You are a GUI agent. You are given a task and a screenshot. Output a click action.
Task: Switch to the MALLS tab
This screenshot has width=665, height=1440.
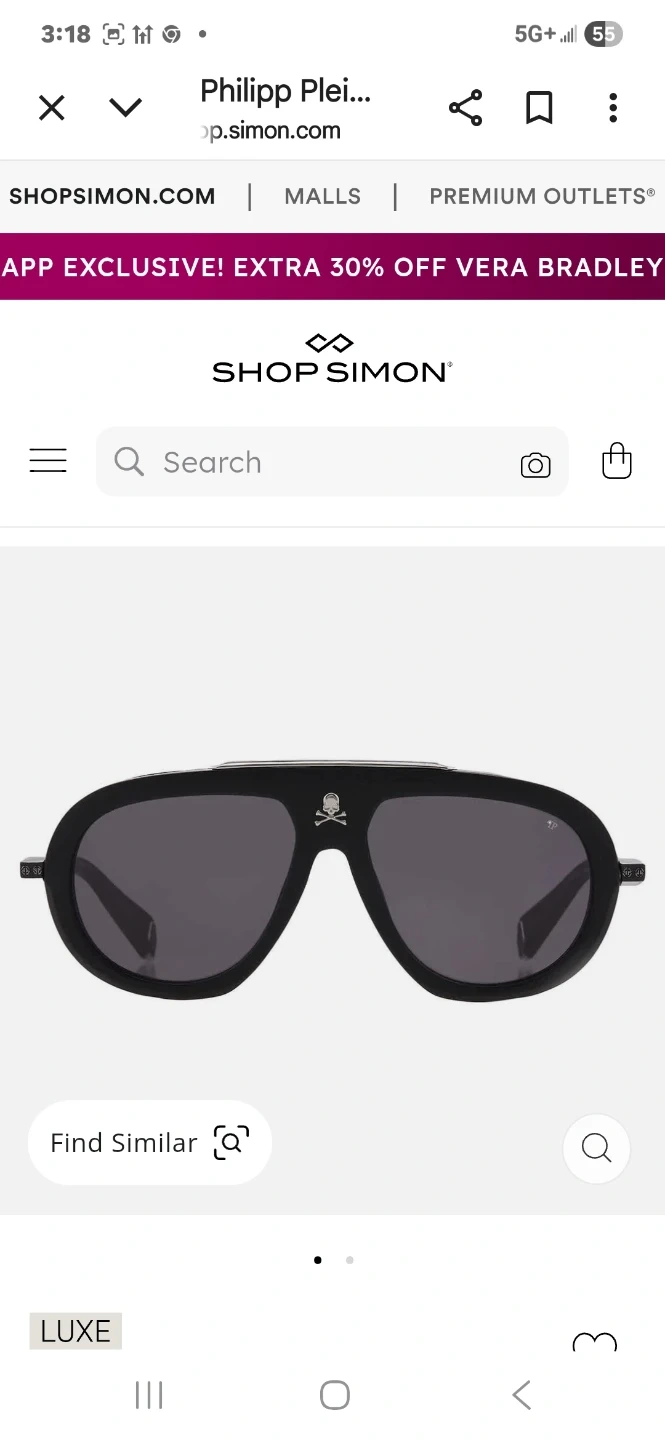(x=322, y=196)
